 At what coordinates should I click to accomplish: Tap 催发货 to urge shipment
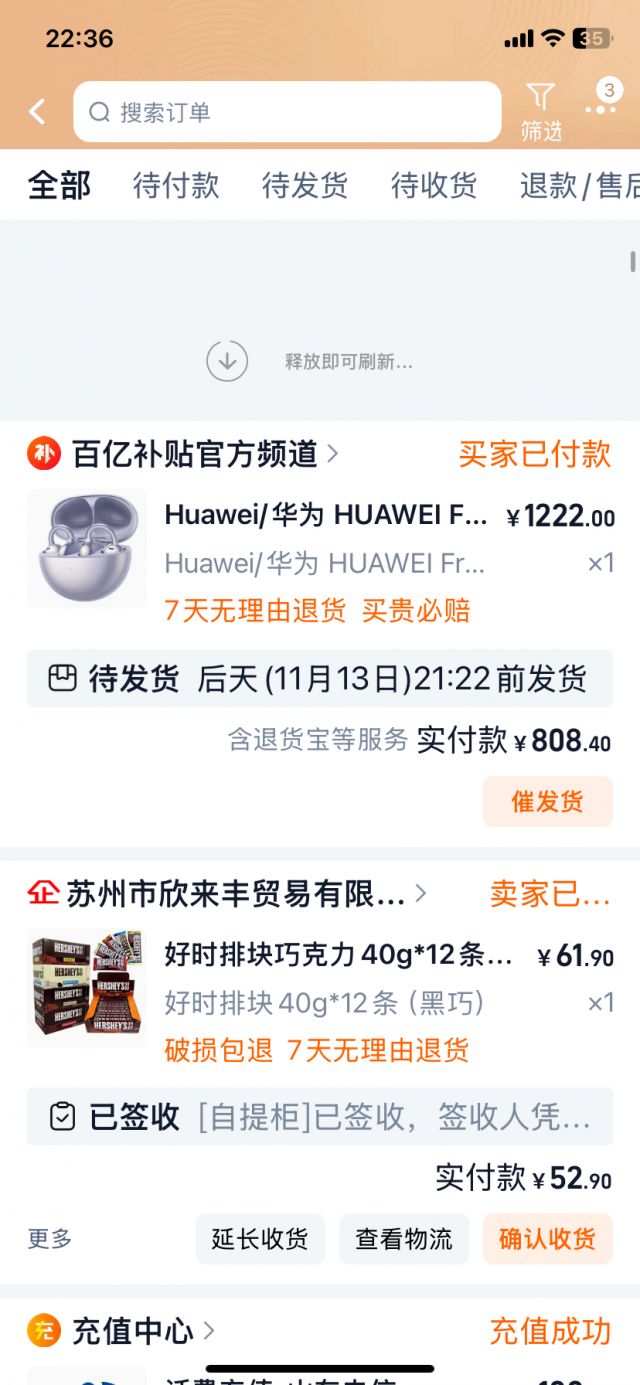click(547, 801)
